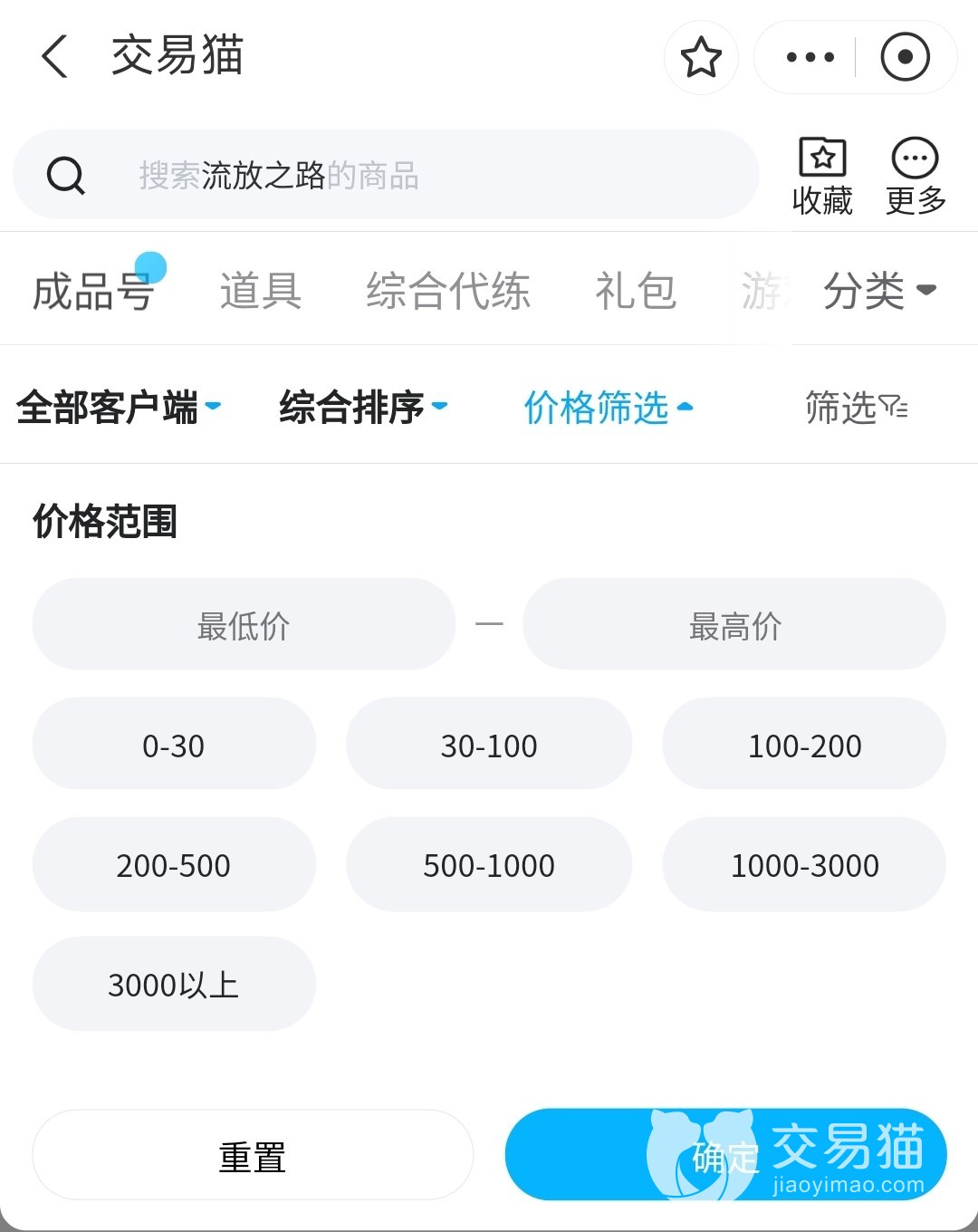Open the 综合排序 sorting dropdown

coord(363,407)
